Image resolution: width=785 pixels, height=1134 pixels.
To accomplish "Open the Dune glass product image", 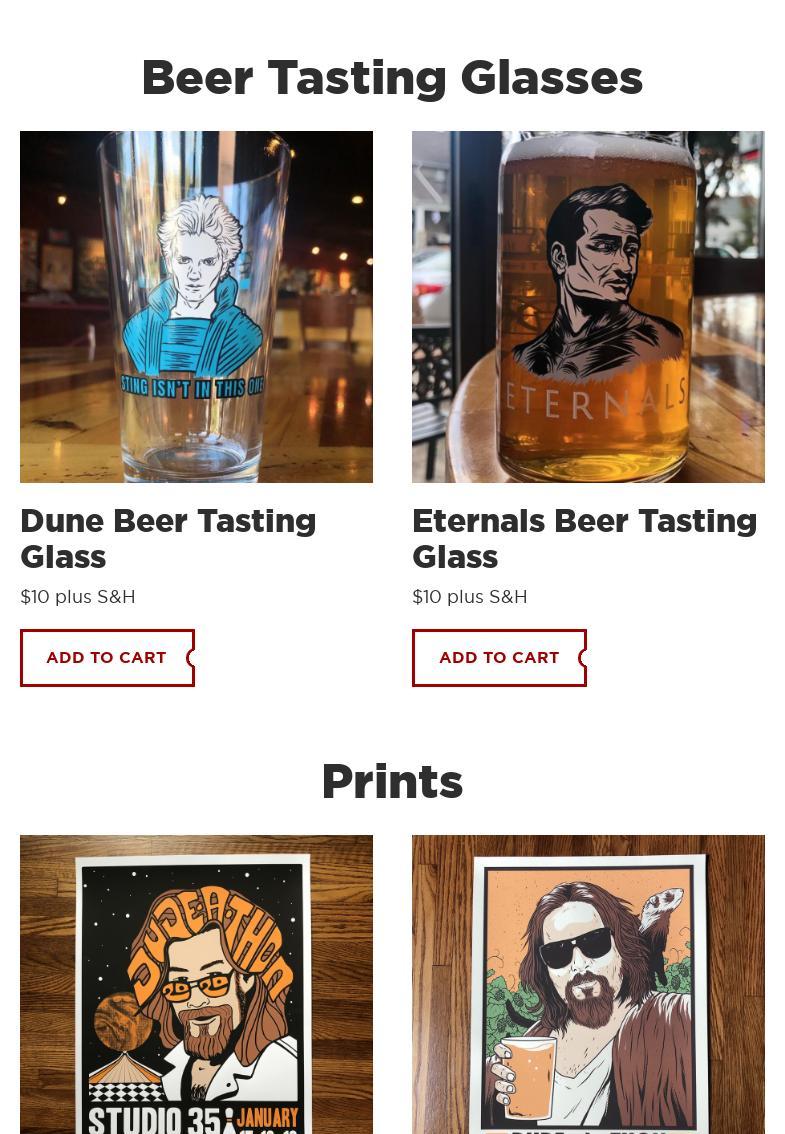I will pos(196,307).
